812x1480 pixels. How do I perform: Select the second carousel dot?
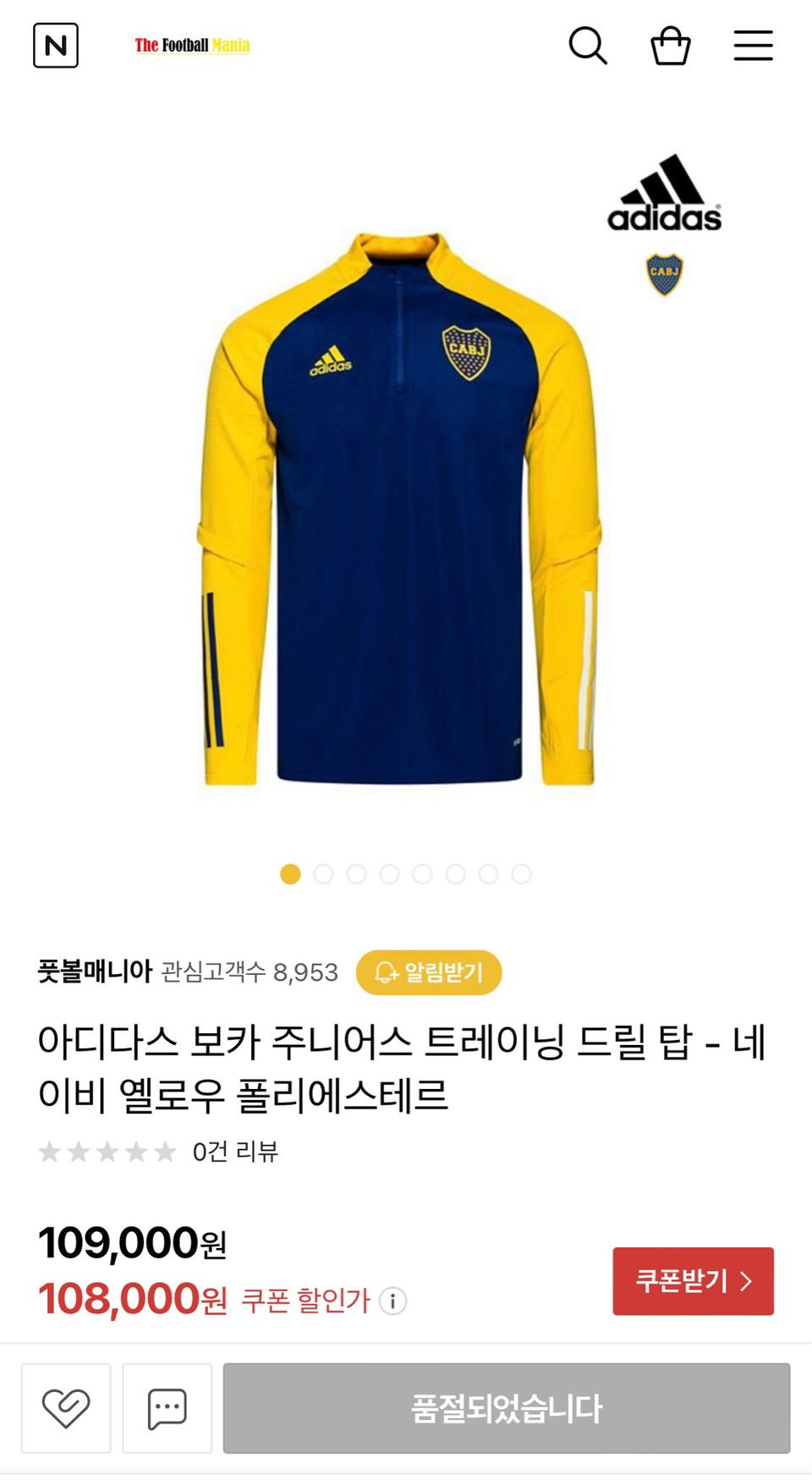[324, 872]
